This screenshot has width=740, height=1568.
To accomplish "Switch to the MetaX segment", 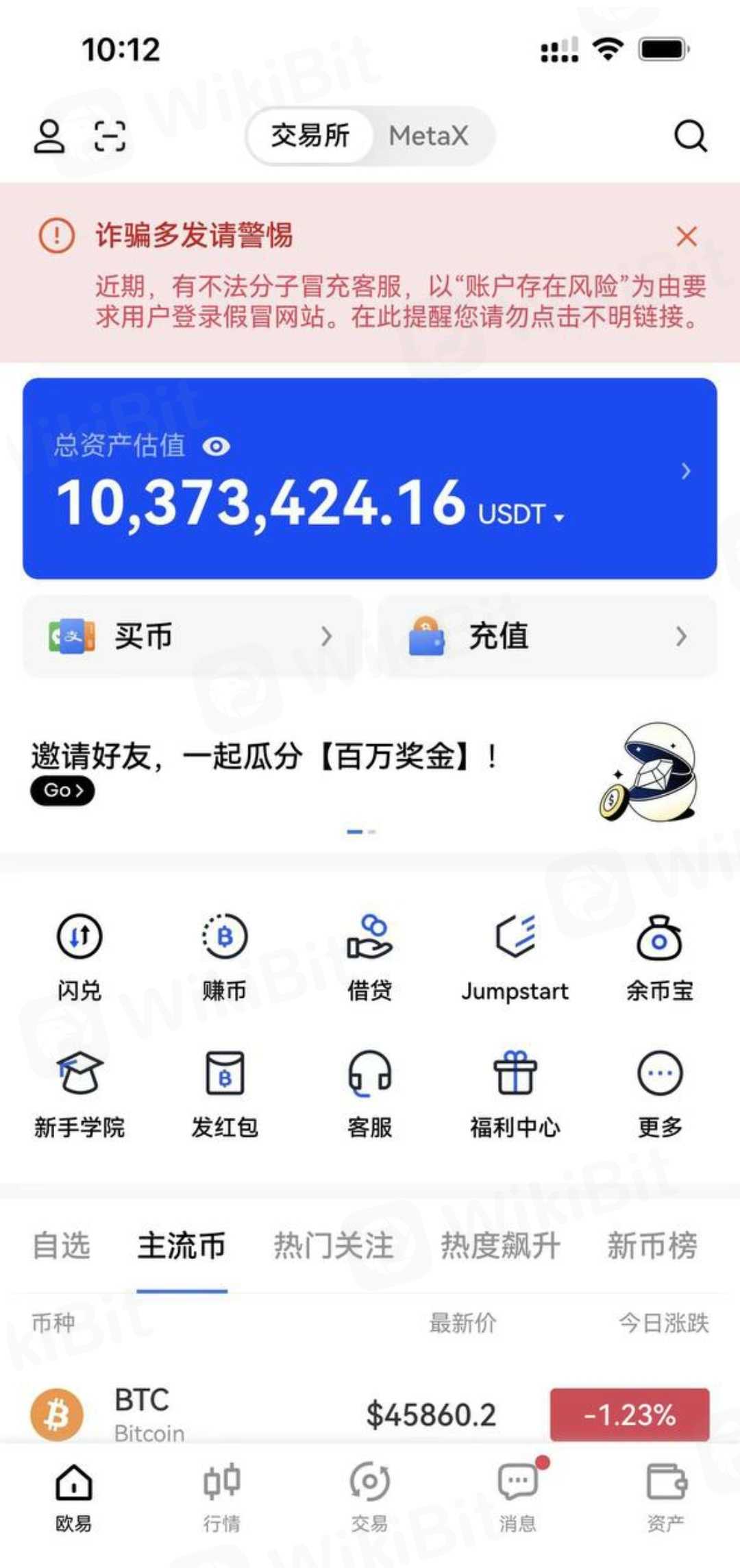I will [x=428, y=136].
